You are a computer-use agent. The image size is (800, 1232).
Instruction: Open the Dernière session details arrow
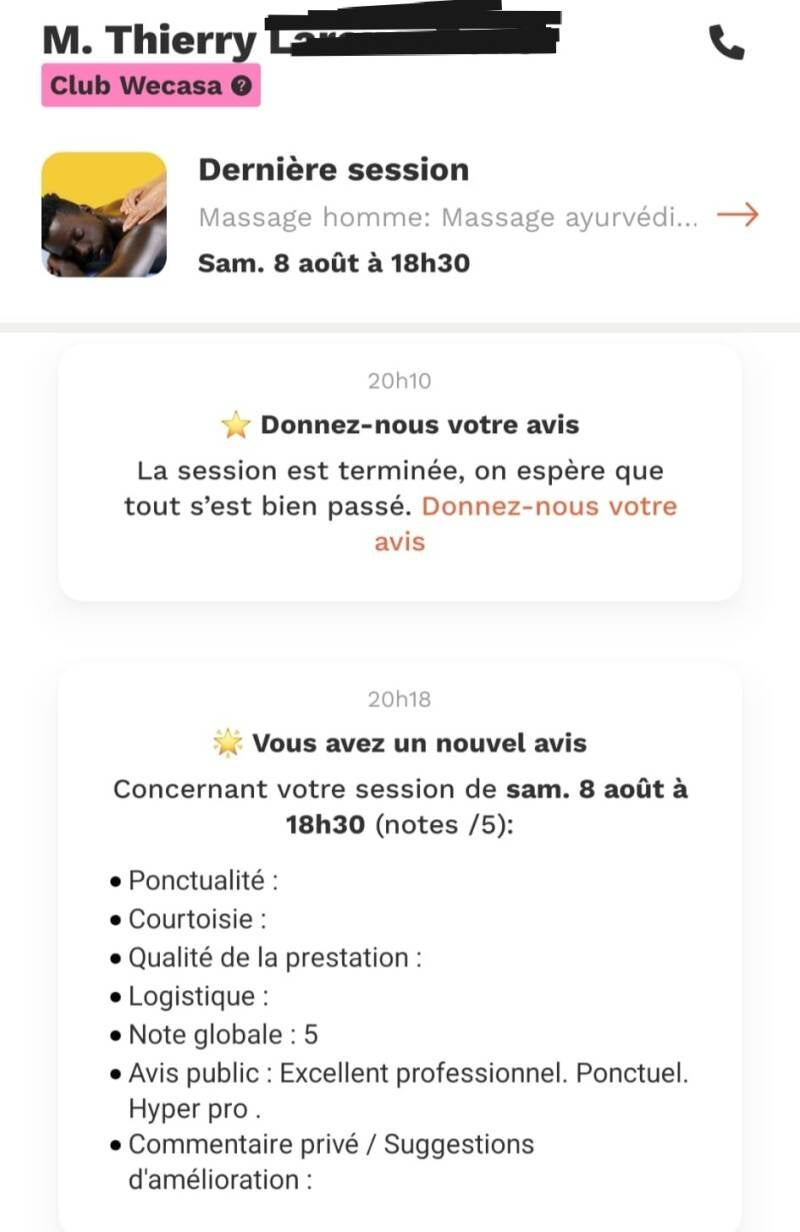(x=738, y=214)
